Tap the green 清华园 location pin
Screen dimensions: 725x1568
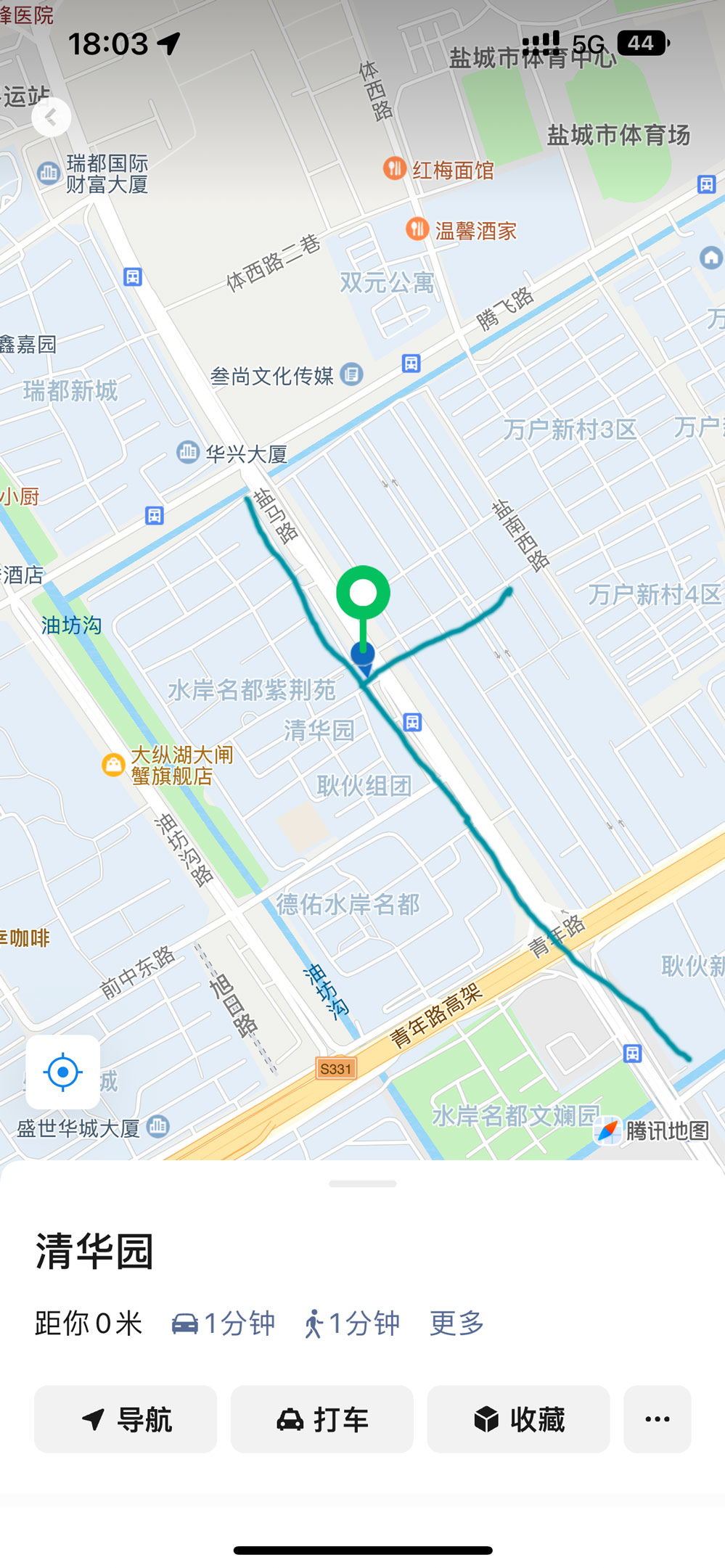[x=363, y=594]
